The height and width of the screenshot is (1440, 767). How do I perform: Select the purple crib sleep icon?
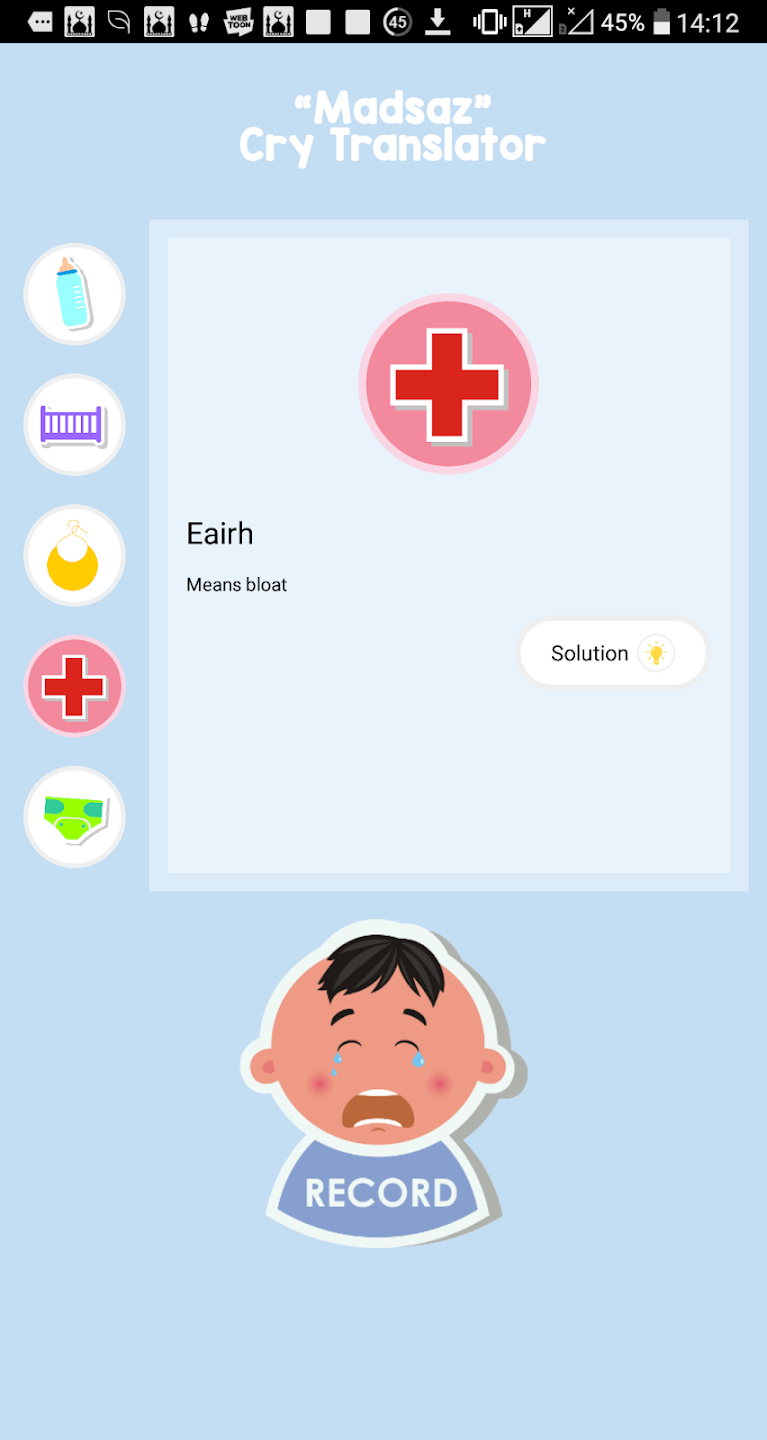click(x=74, y=425)
